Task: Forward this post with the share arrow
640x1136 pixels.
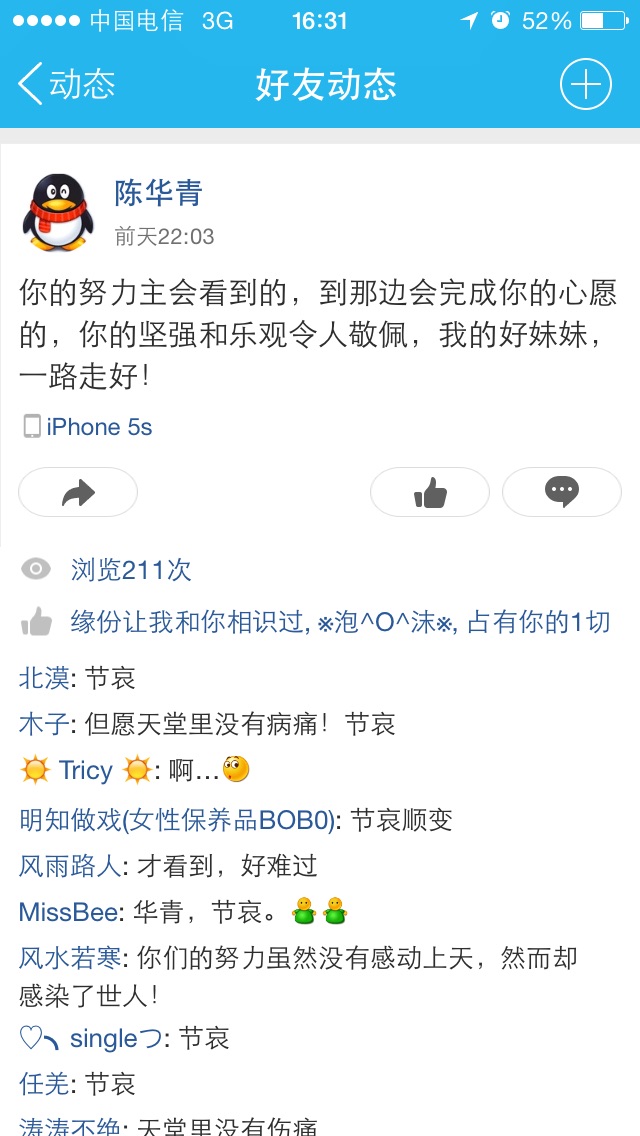Action: [78, 492]
